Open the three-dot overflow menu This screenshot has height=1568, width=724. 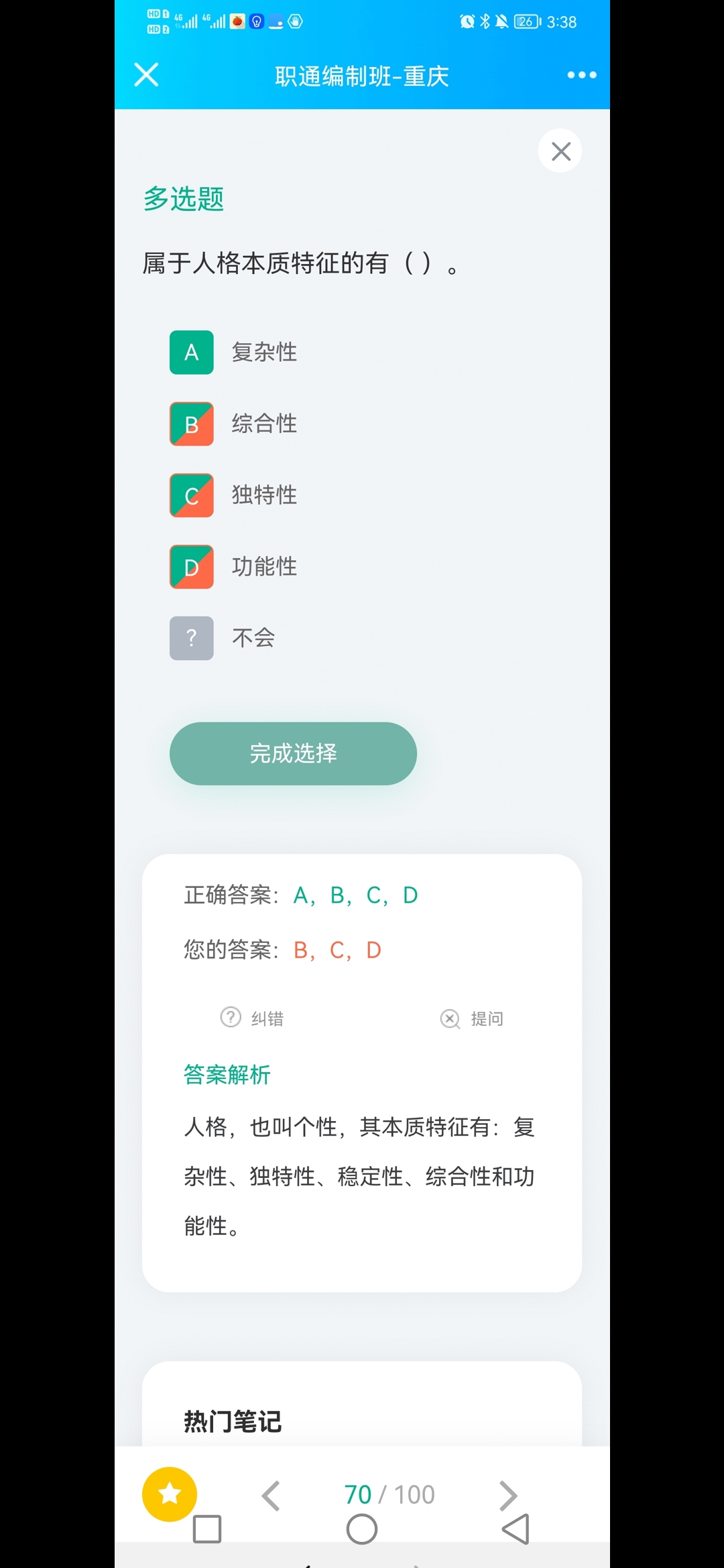[x=581, y=75]
